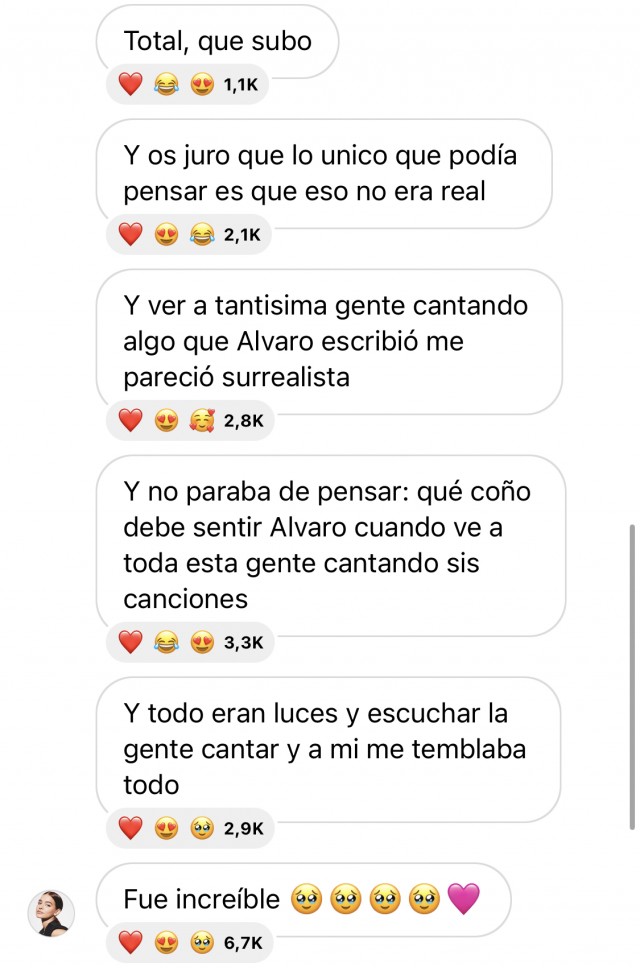Viewport: 640px width, 971px height.
Task: Open reactions under "me temblaba todo" message
Action: click(189, 828)
